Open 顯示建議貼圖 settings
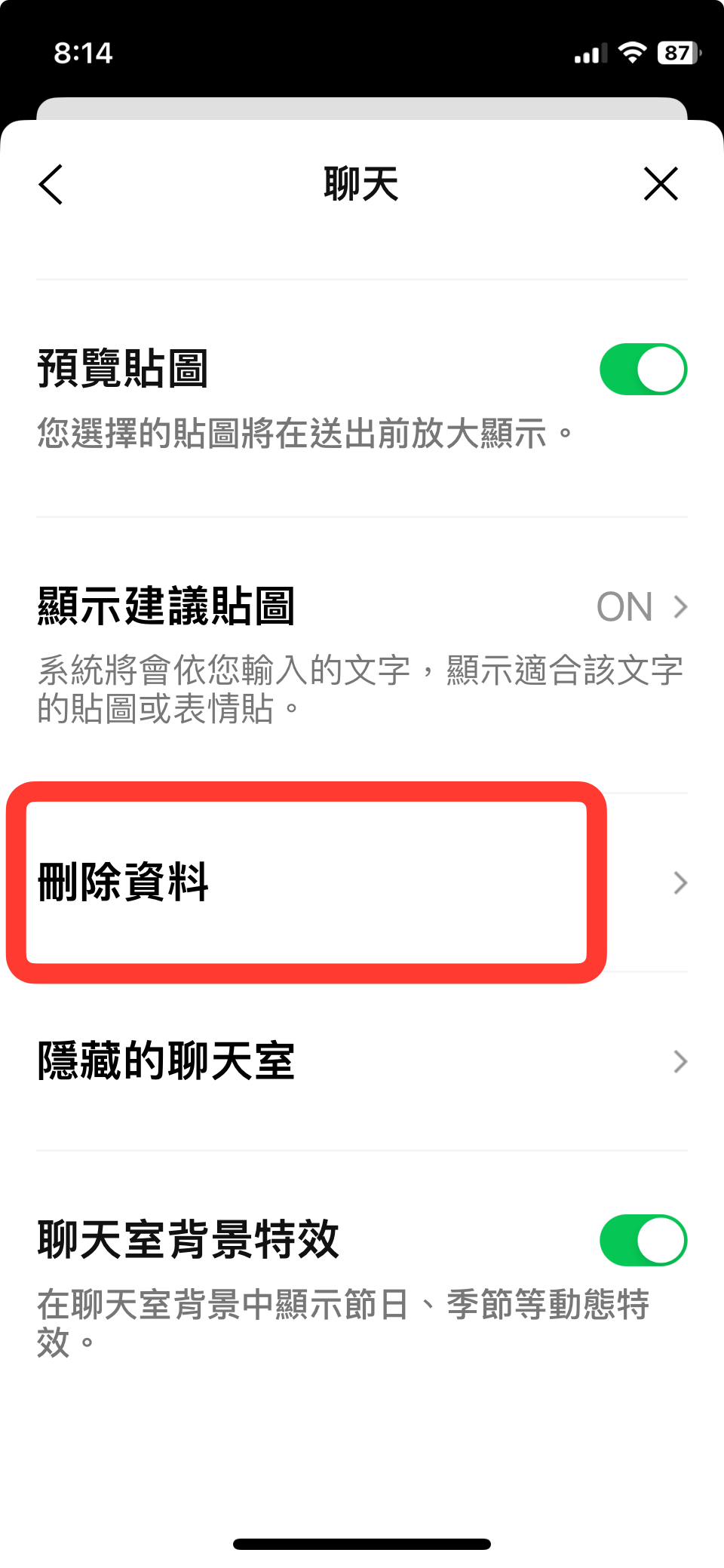 [362, 607]
